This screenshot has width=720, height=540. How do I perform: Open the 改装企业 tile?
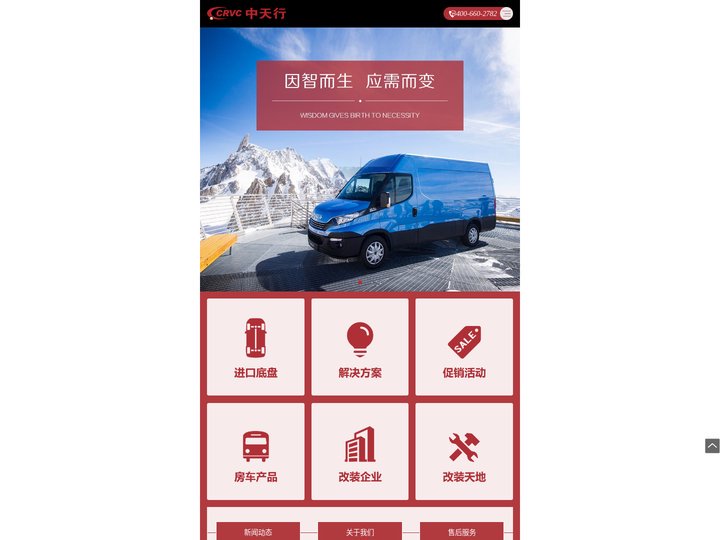360,452
